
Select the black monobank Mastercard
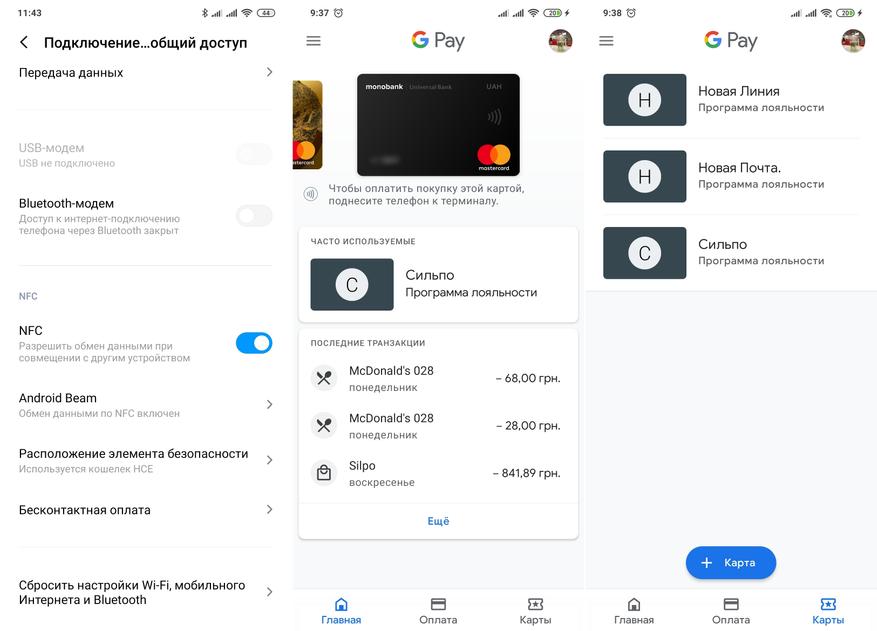[x=438, y=125]
